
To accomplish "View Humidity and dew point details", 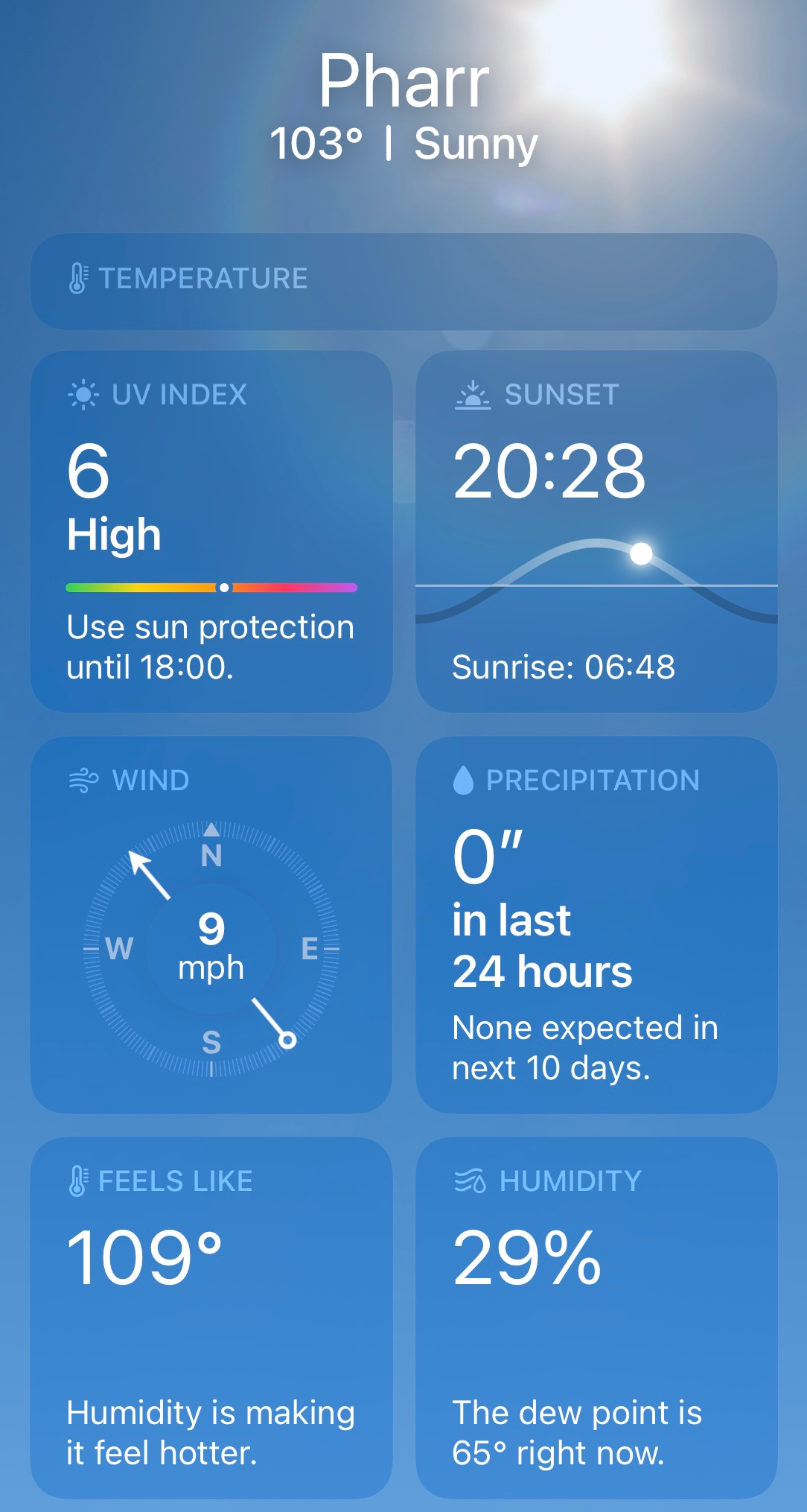I will tap(596, 1316).
